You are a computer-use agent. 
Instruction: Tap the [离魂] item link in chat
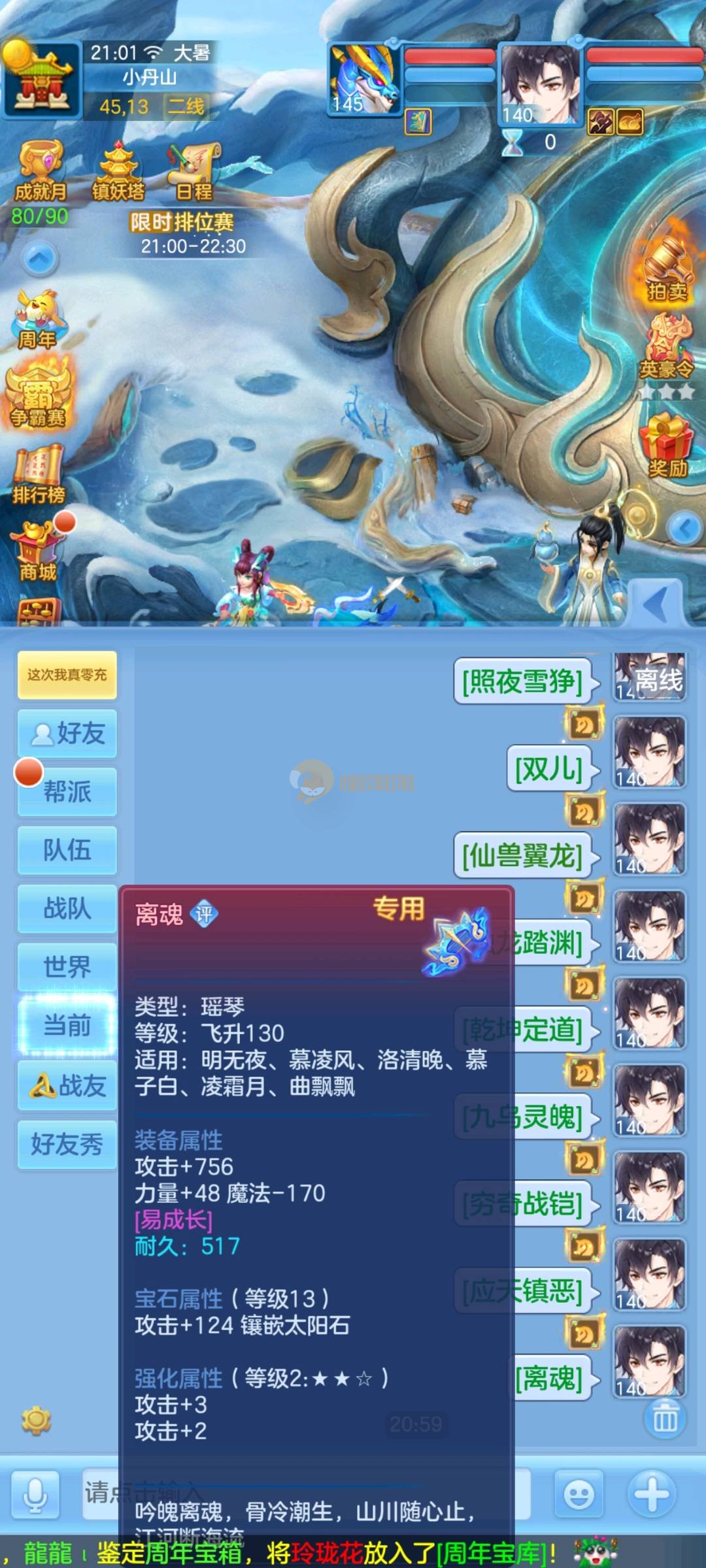point(548,1379)
